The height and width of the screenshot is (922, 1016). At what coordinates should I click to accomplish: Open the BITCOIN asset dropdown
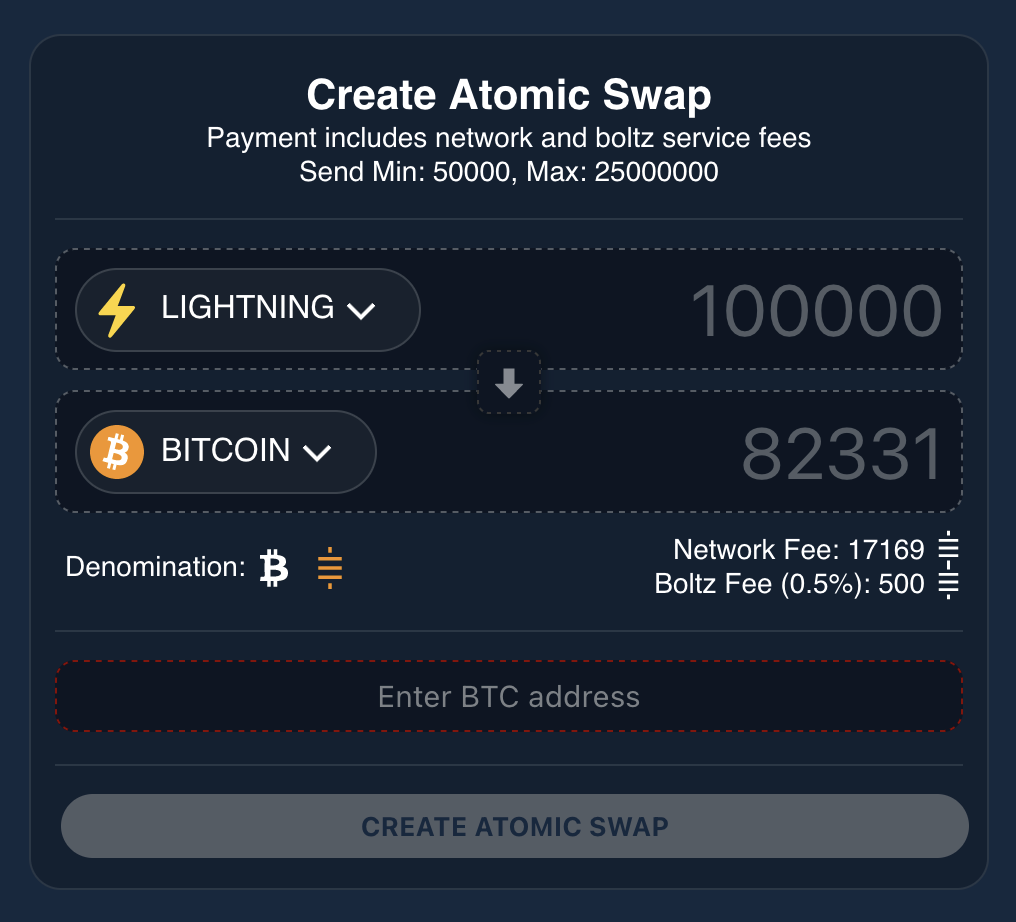[226, 452]
